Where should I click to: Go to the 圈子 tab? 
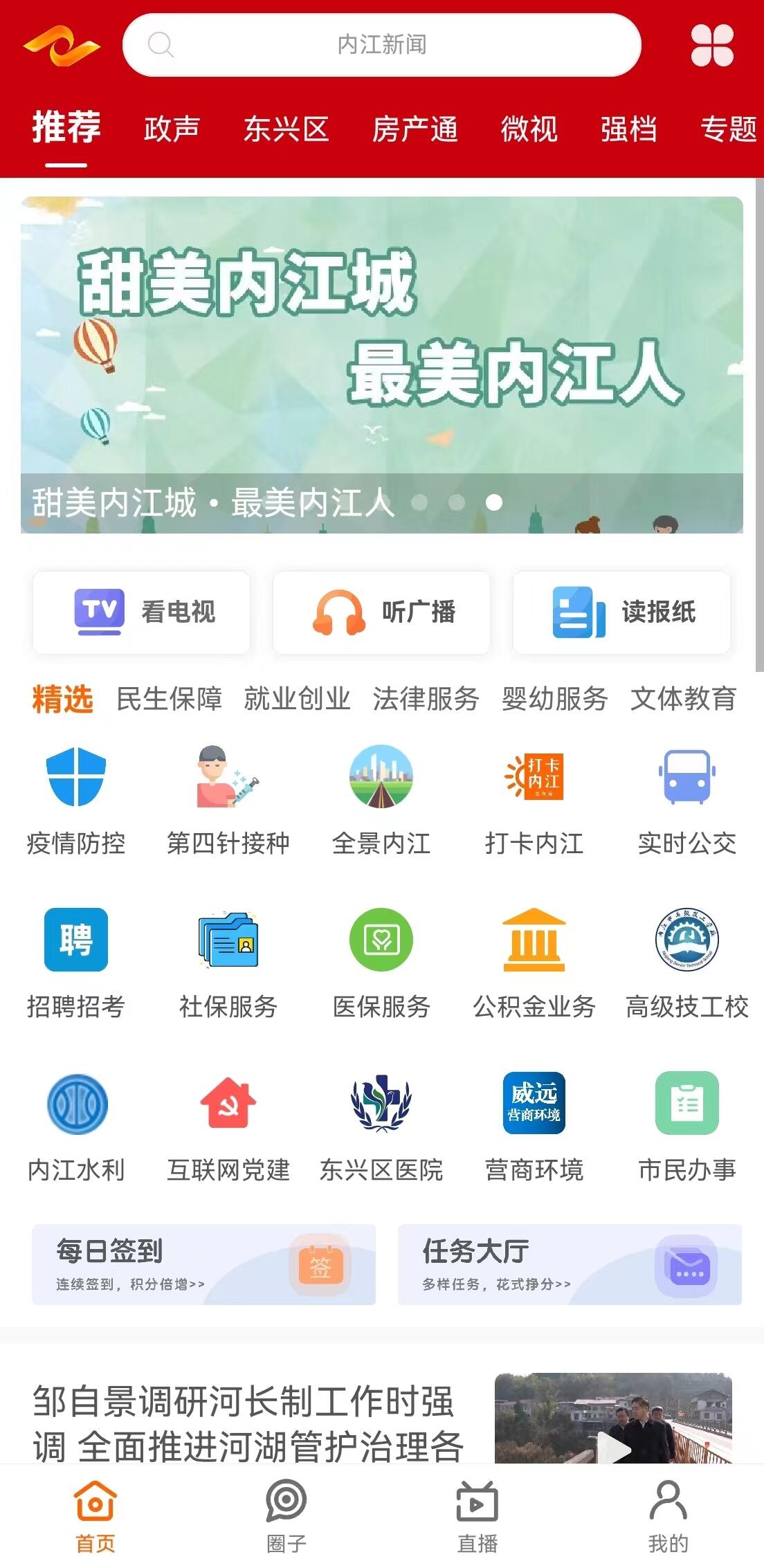pos(286,1515)
